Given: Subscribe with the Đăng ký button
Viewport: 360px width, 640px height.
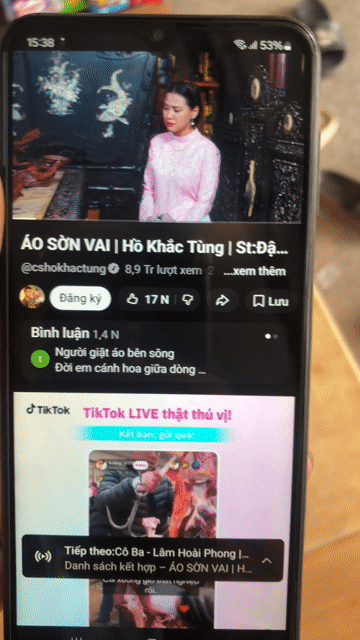Looking at the screenshot, I should [80, 299].
